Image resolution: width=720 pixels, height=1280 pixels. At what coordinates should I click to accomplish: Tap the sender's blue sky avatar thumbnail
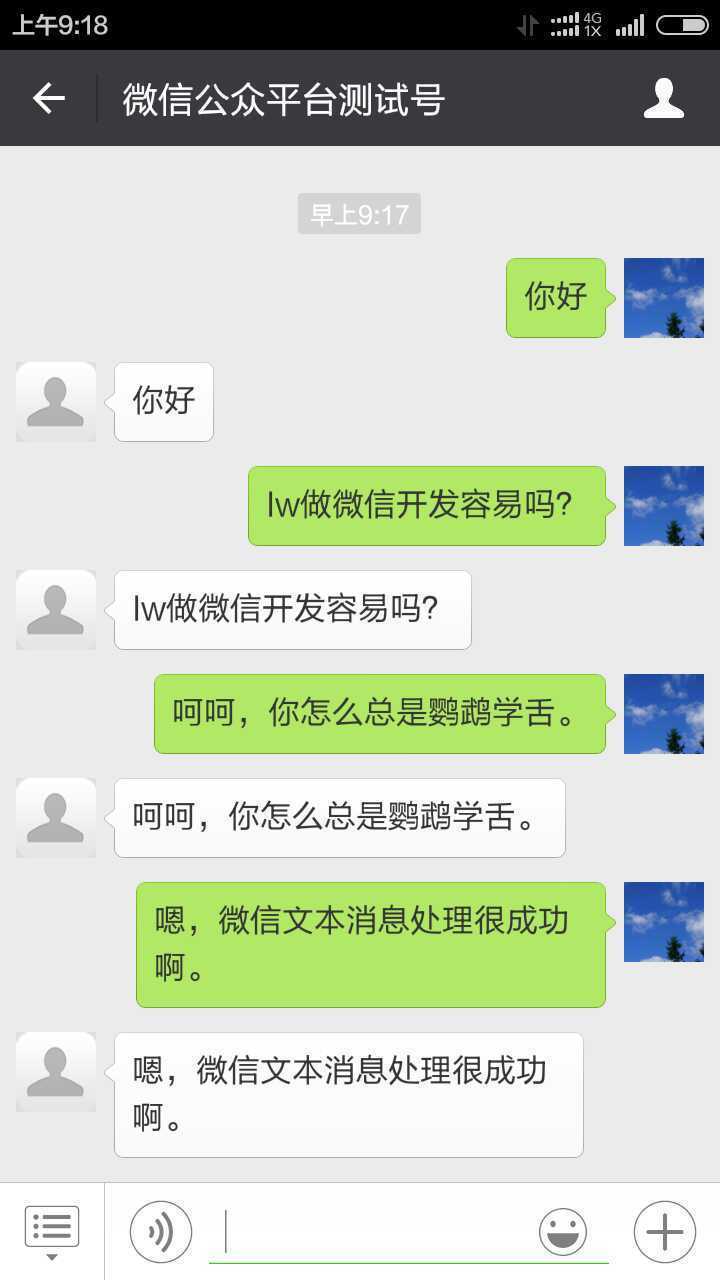pos(663,297)
